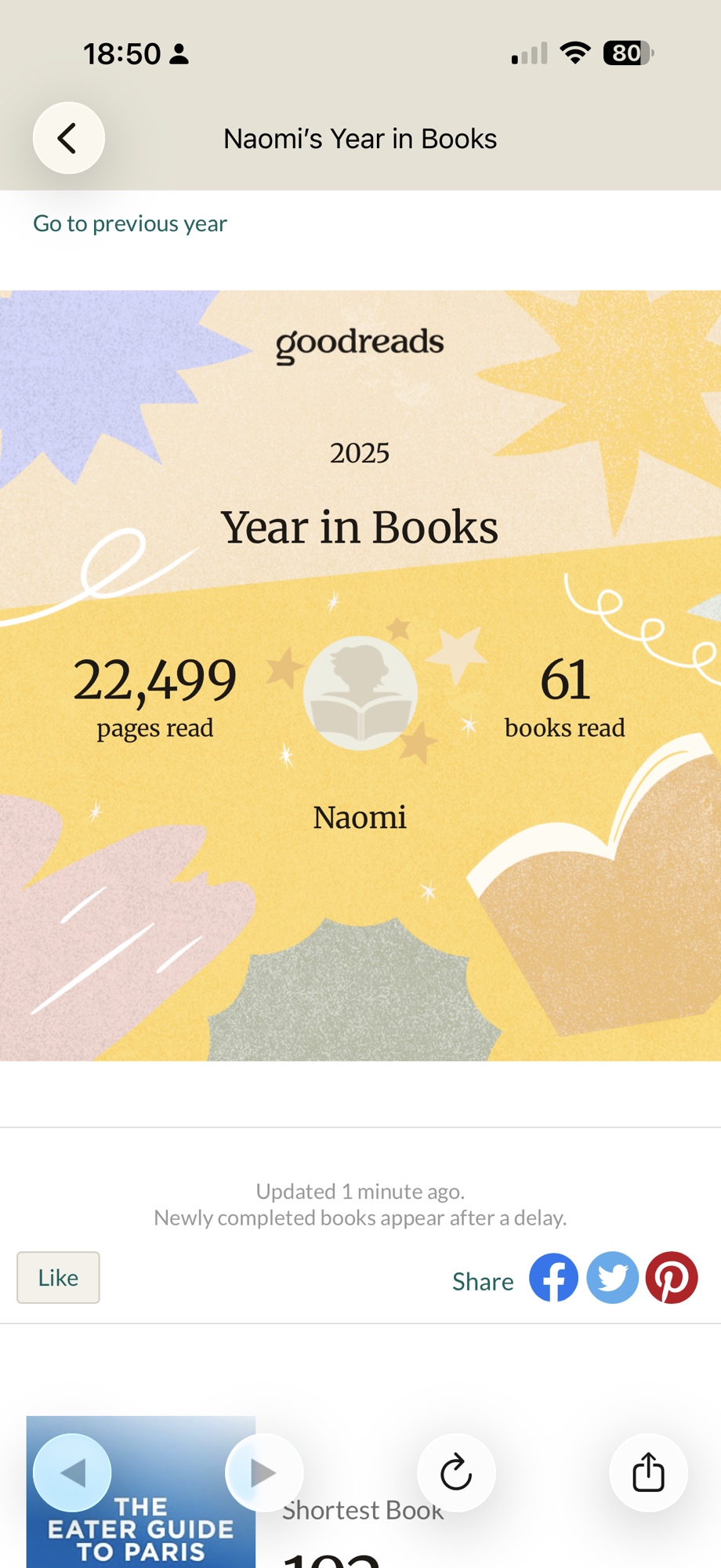Share Year in Books on Twitter
721x1568 pixels.
coord(612,1277)
